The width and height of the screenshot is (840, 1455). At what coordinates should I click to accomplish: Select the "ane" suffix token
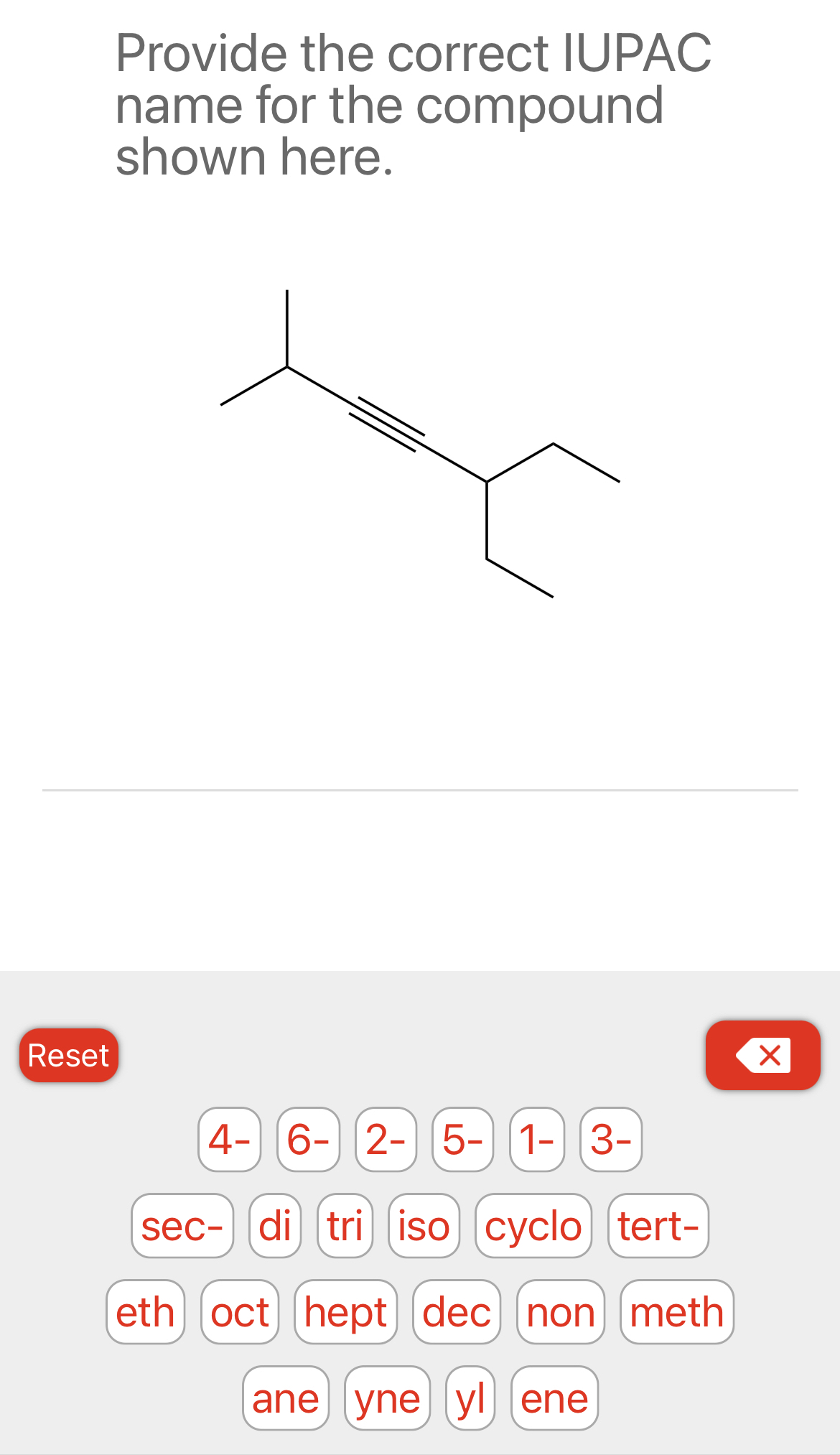[286, 1398]
